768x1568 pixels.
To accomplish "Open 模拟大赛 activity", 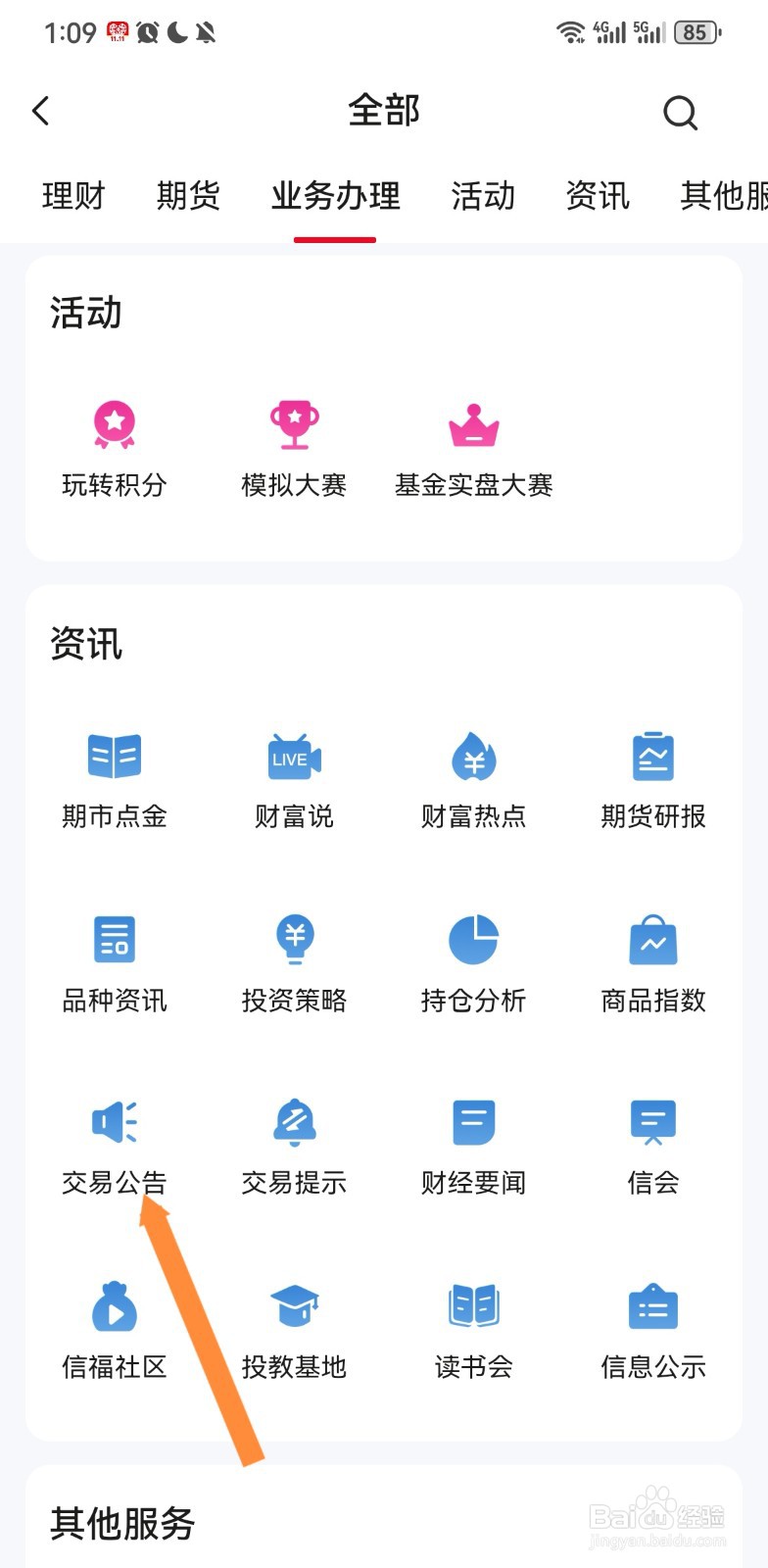I will coord(294,446).
